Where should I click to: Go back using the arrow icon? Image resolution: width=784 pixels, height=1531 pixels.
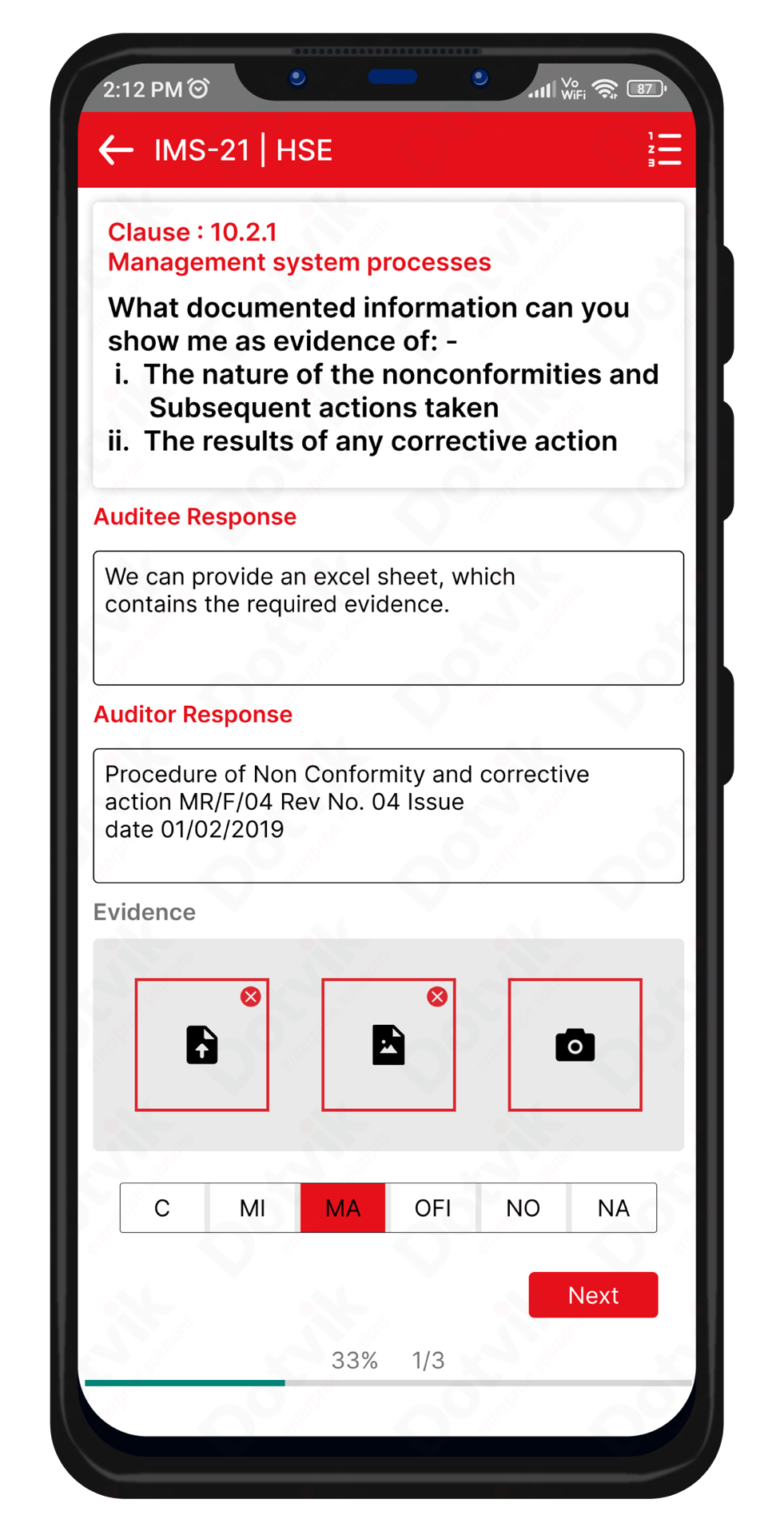point(116,150)
